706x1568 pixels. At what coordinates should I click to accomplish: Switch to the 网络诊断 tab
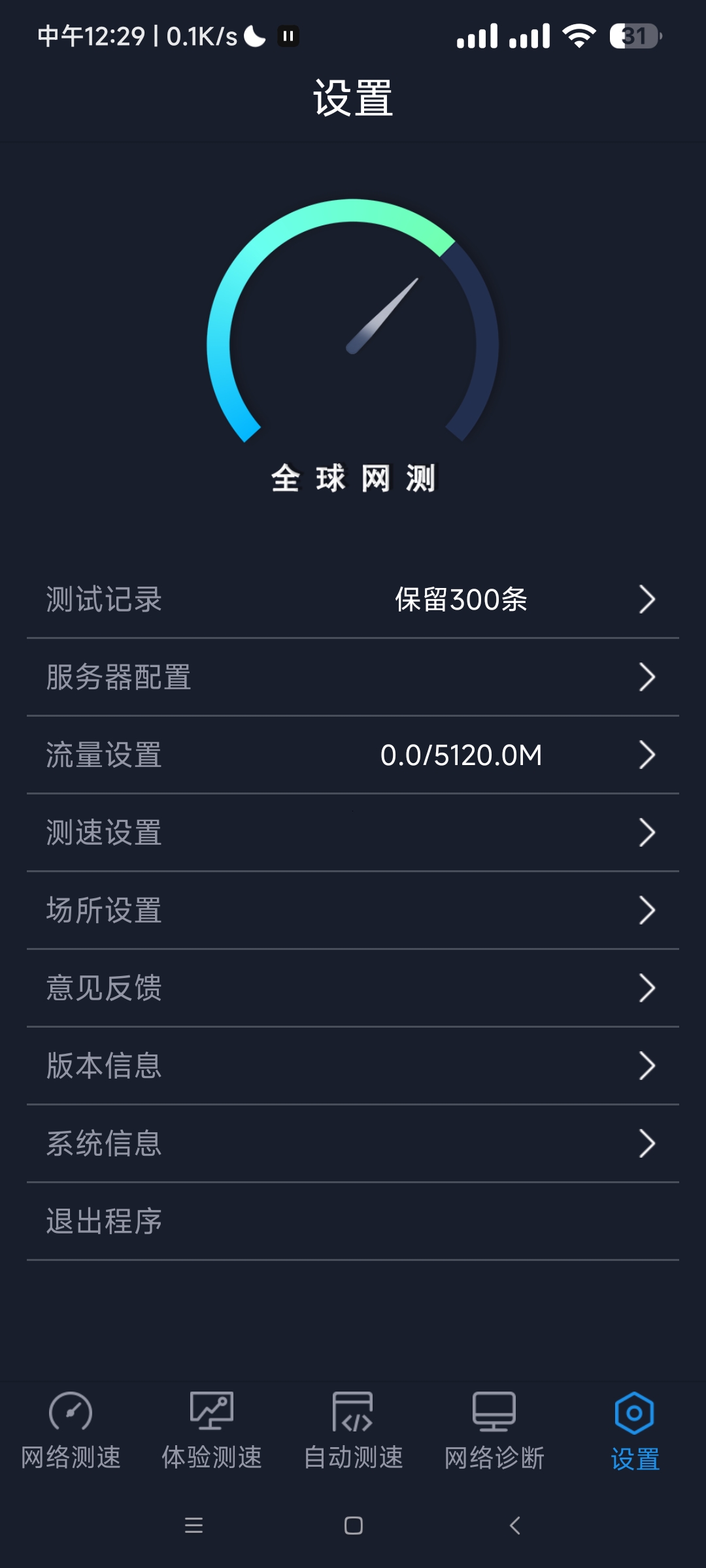494,1431
